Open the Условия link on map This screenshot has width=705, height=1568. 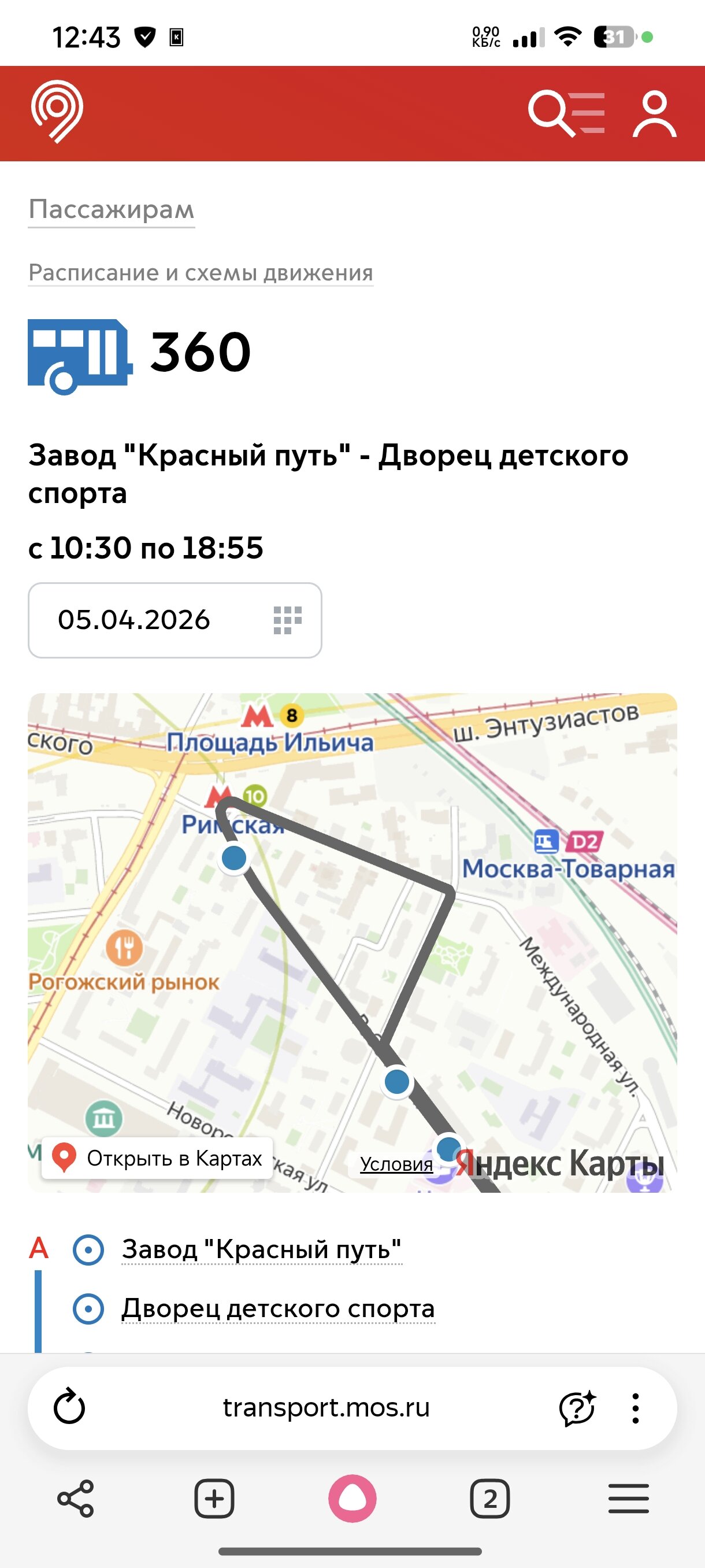coord(396,1164)
